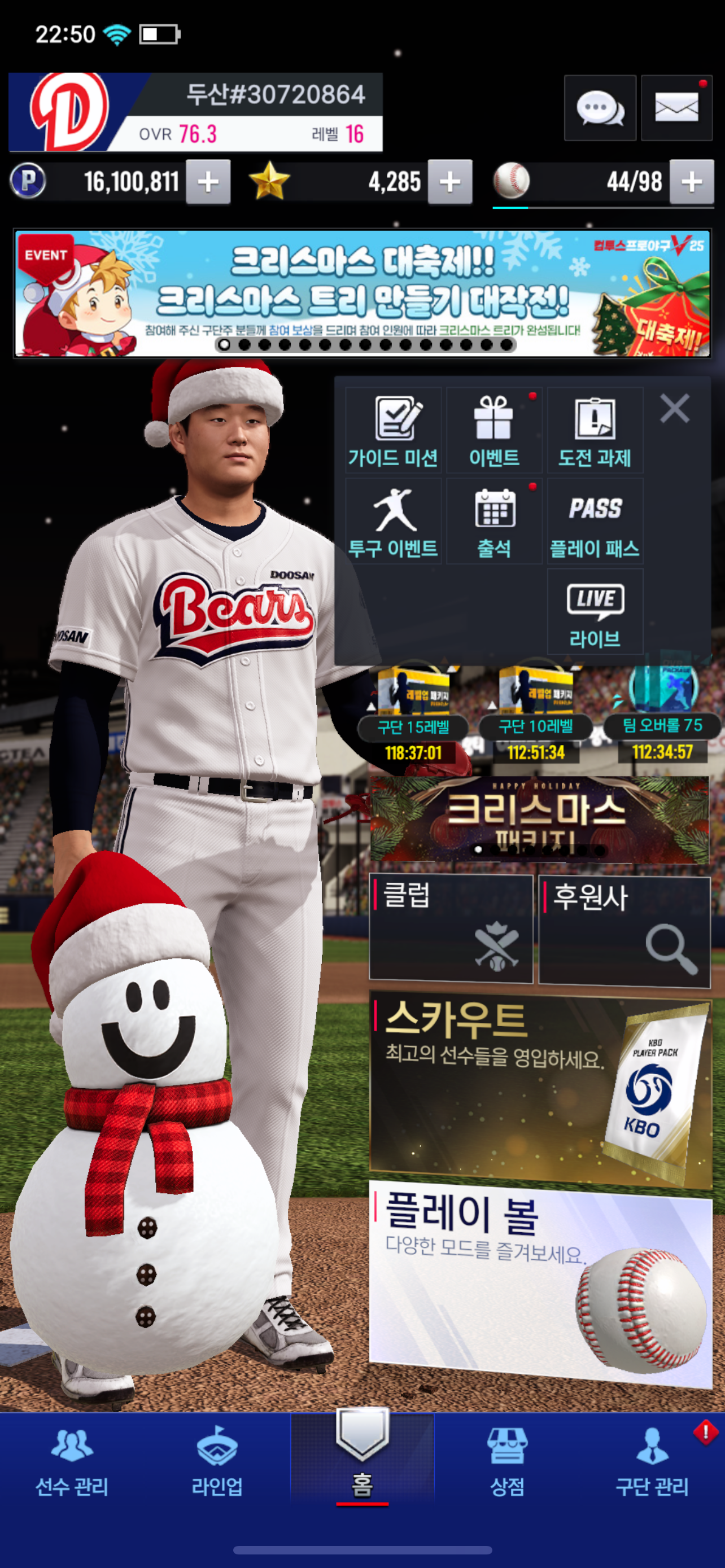Open 플레이 패스
725x1568 pixels.
(595, 521)
